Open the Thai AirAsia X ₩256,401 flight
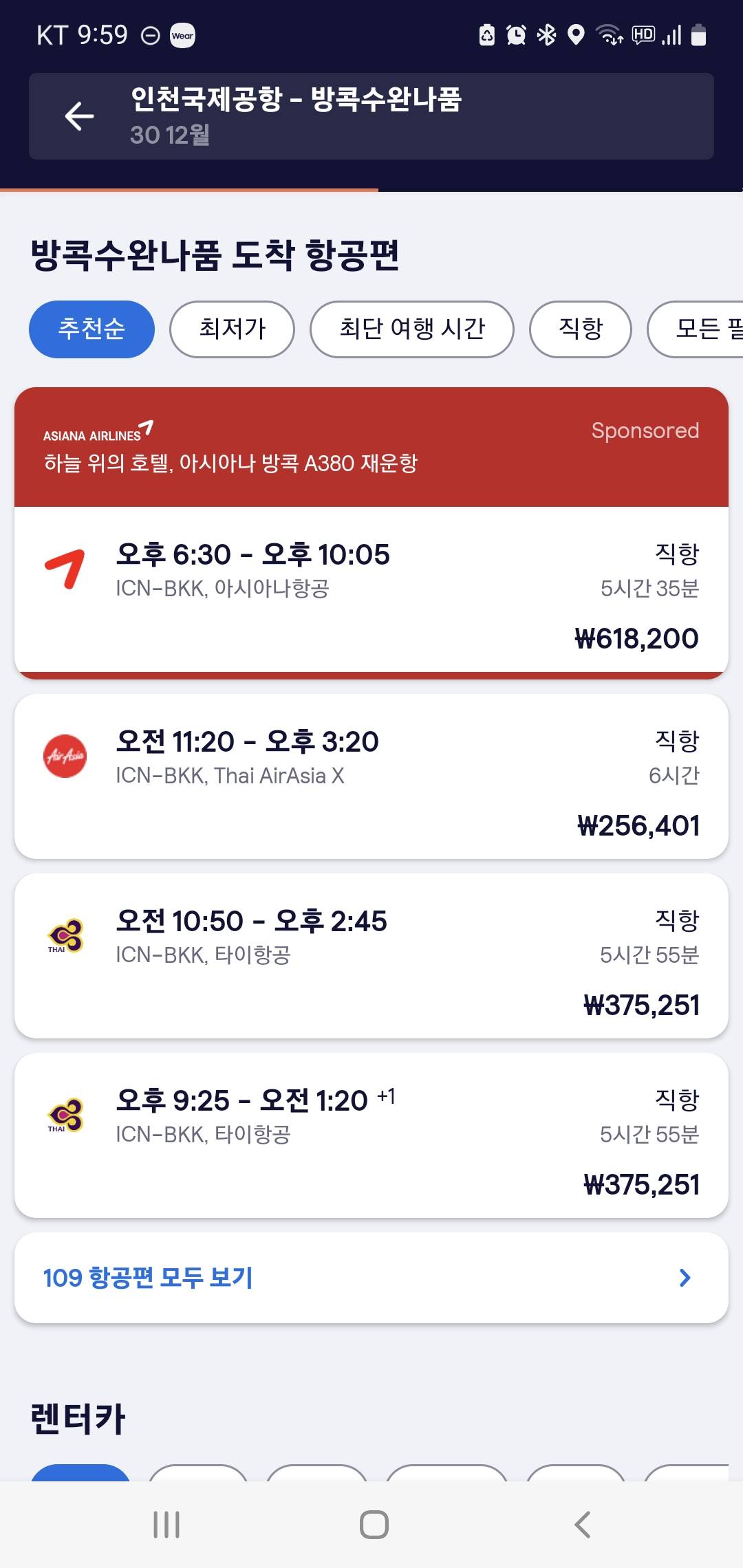The width and height of the screenshot is (743, 1568). [371, 776]
